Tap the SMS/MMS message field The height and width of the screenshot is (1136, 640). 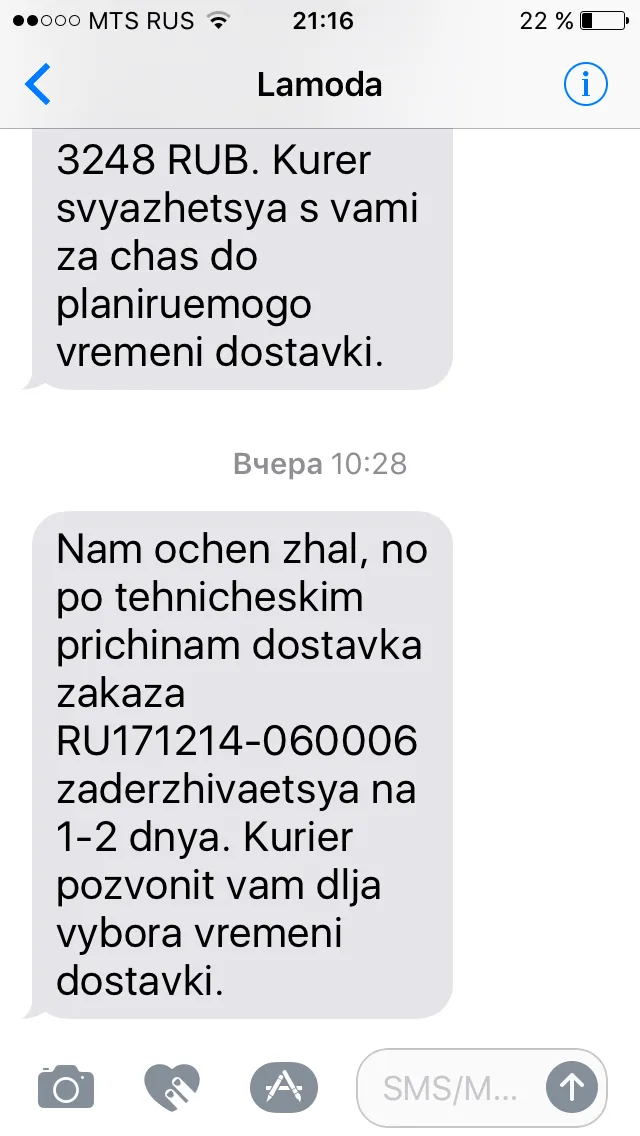click(x=449, y=1087)
